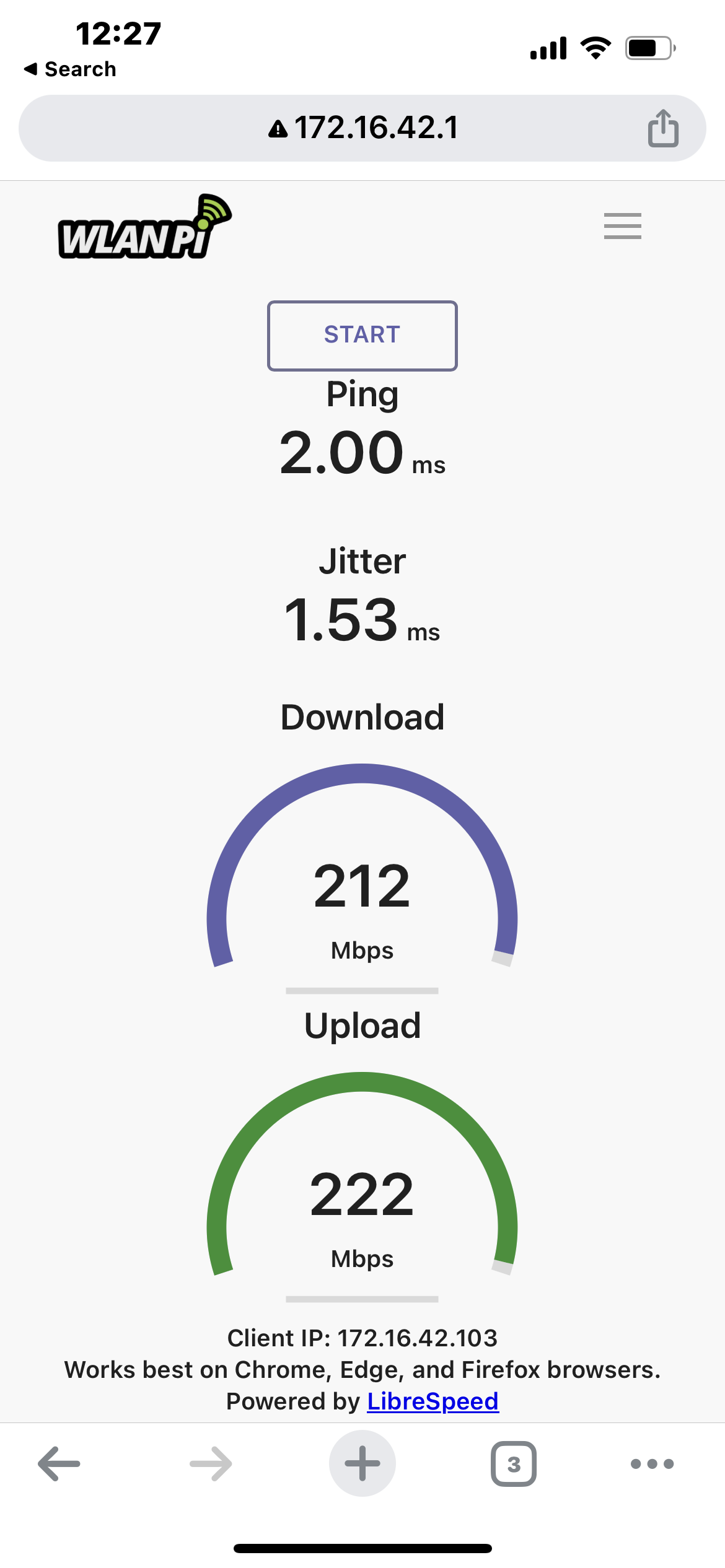This screenshot has width=725, height=1568.
Task: Open the LibreSpeed link
Action: [433, 1401]
